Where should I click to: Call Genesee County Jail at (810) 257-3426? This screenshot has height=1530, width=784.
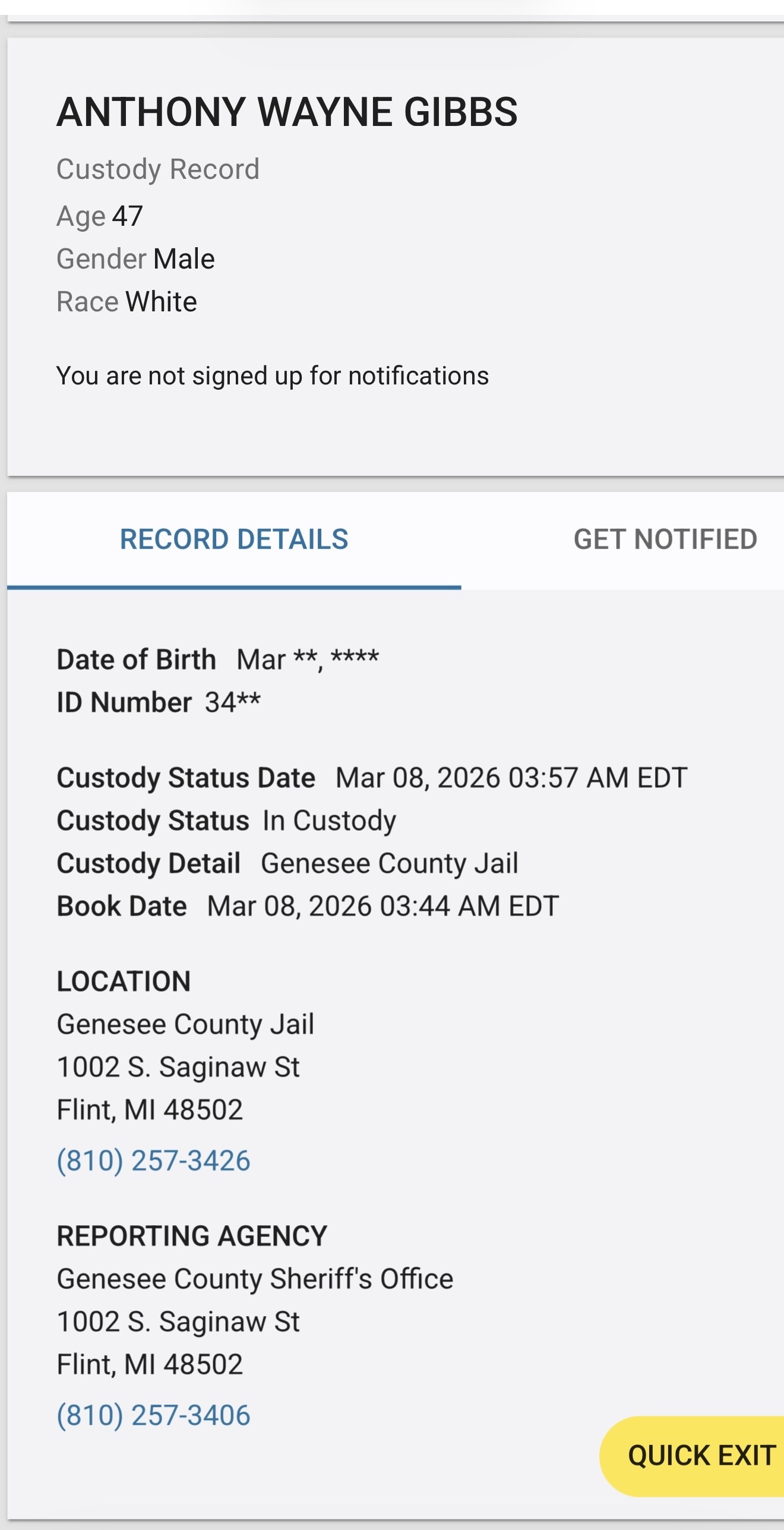click(x=153, y=1160)
